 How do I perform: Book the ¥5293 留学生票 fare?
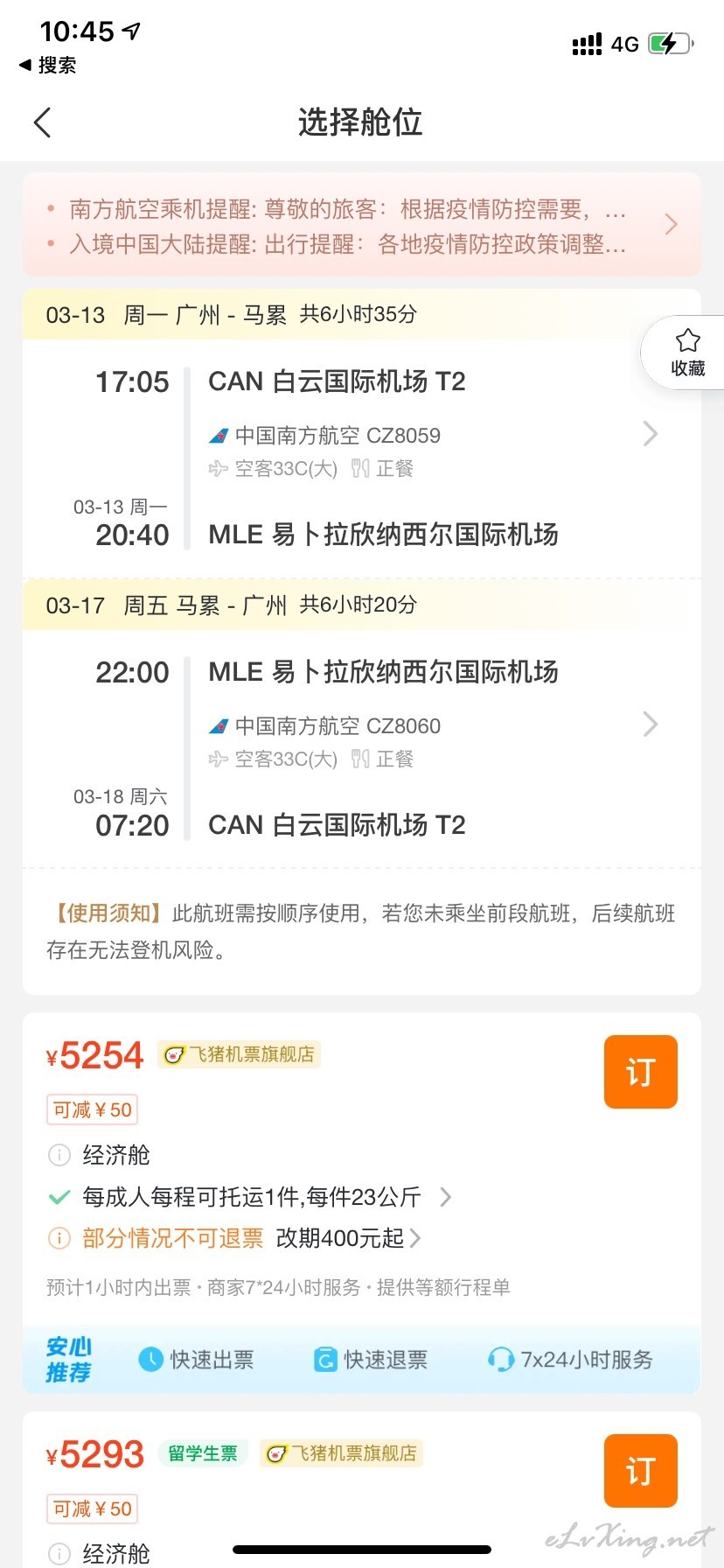click(641, 1471)
